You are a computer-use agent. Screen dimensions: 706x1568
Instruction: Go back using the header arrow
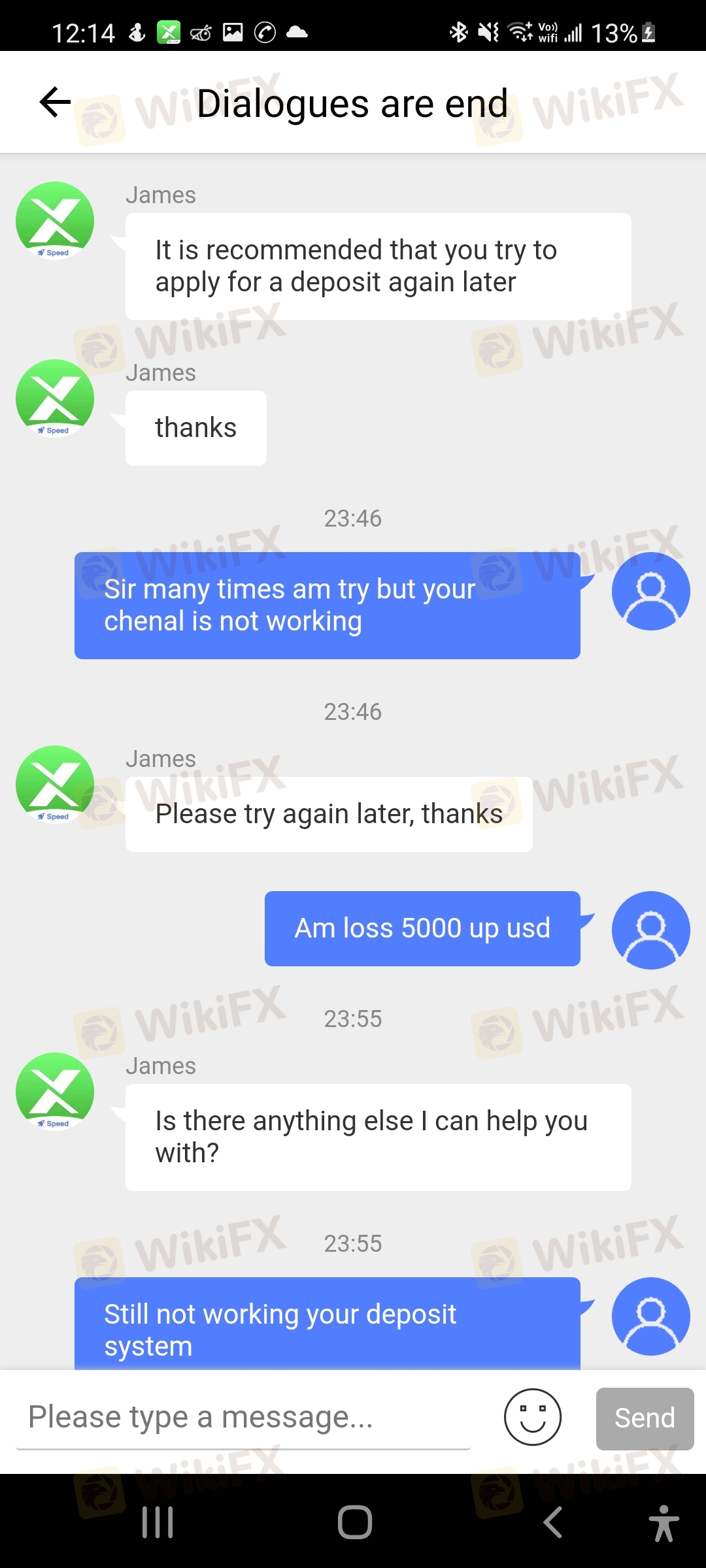click(x=55, y=103)
